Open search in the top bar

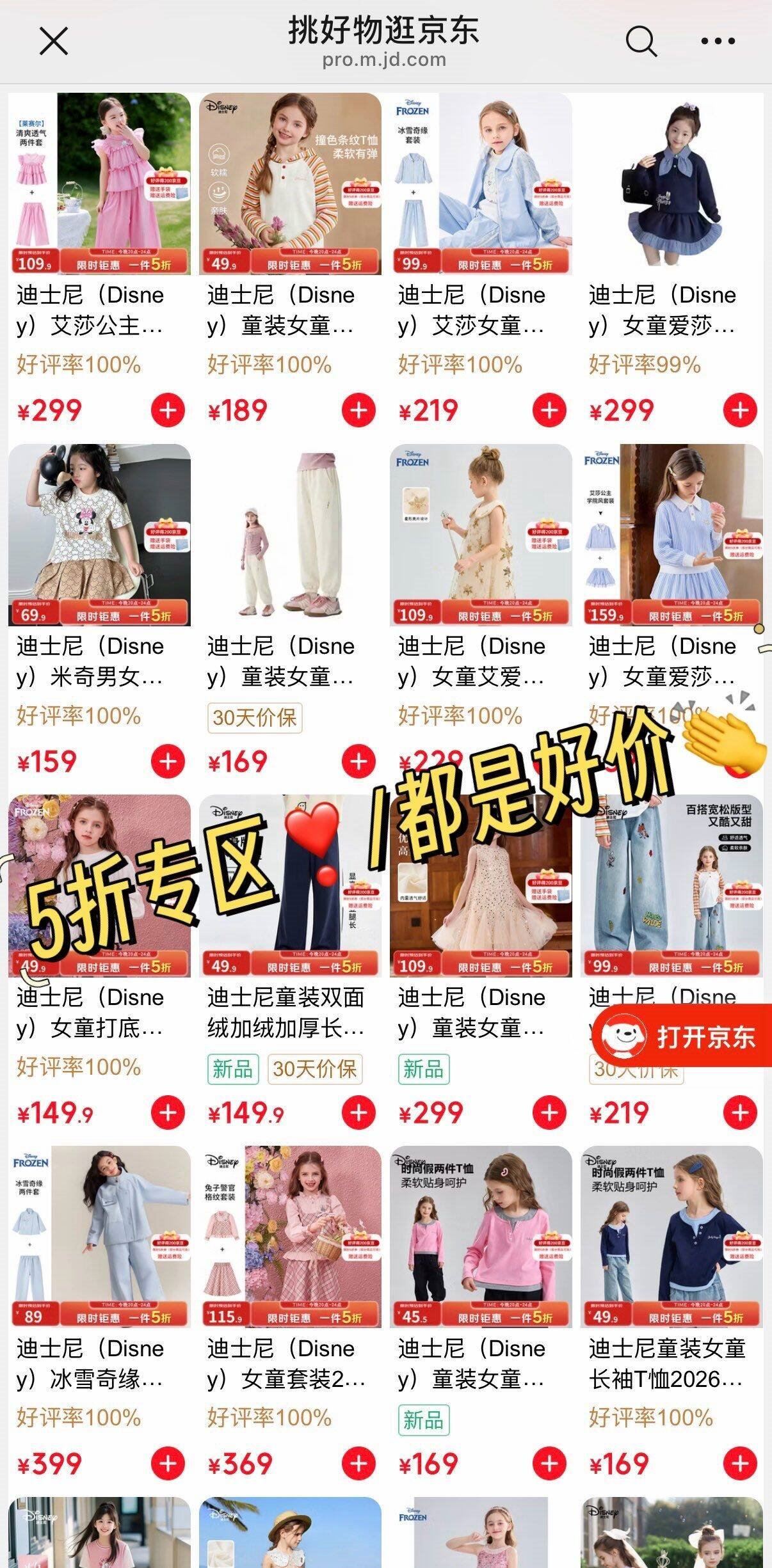pyautogui.click(x=641, y=42)
